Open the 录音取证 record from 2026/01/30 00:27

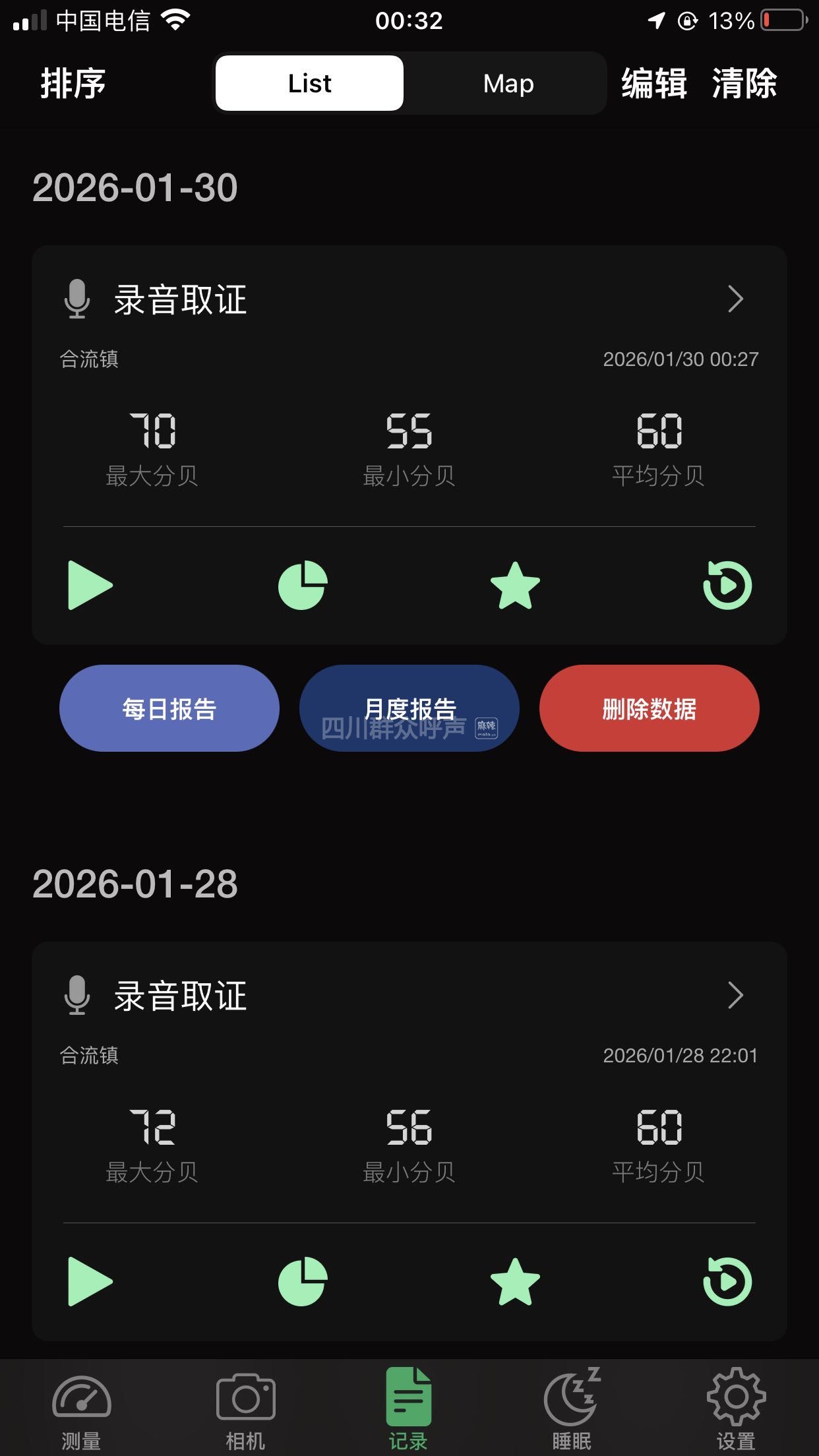tap(735, 299)
